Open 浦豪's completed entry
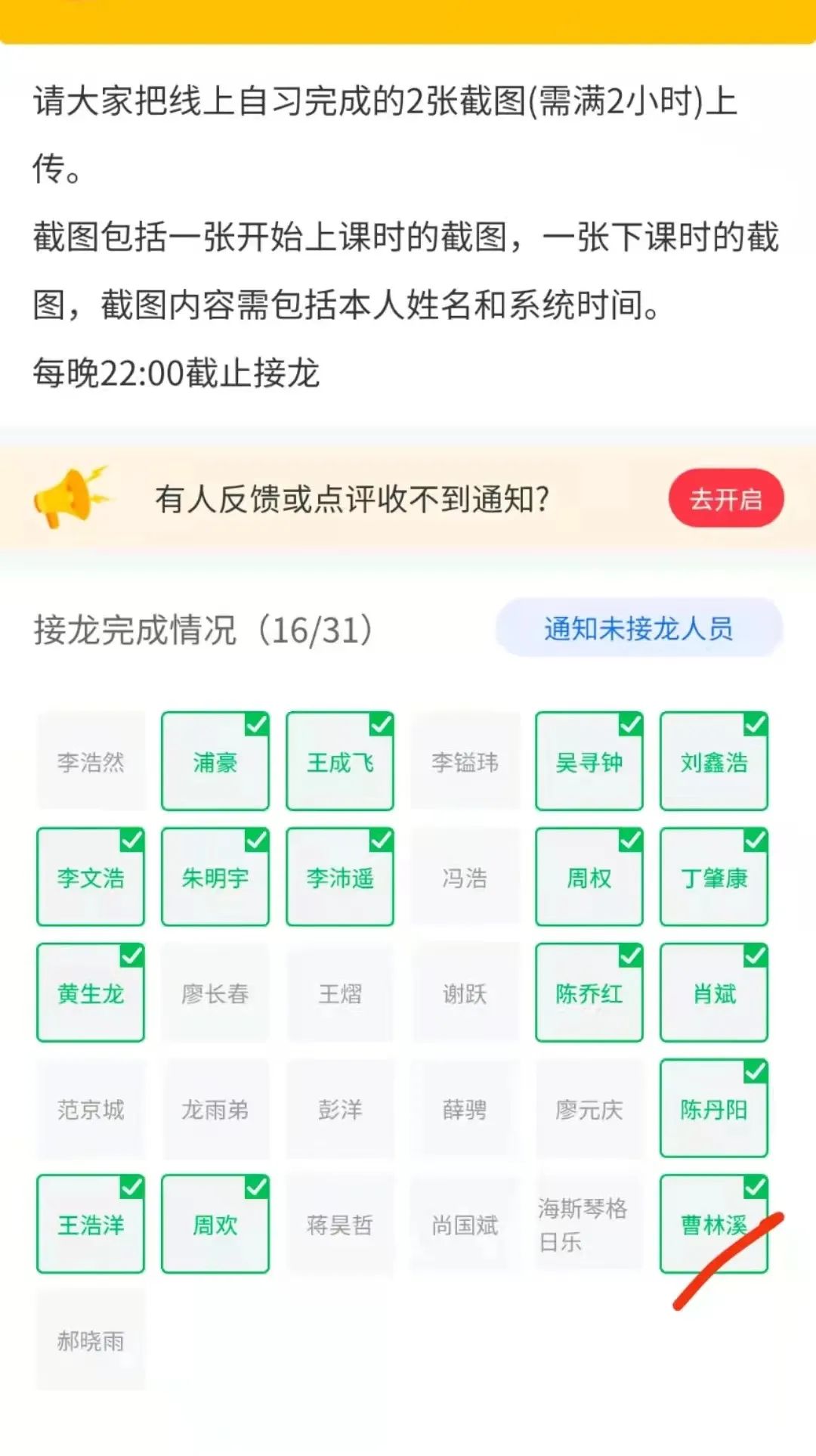This screenshot has height=1456, width=816. (x=215, y=762)
